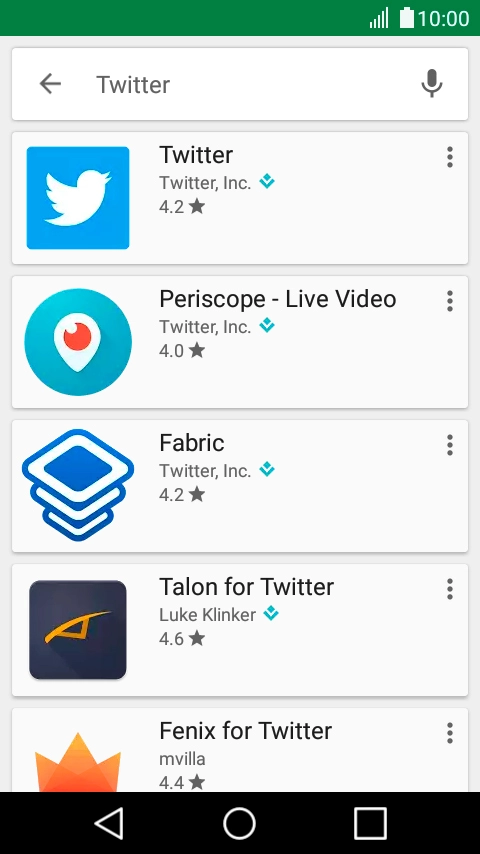Open the Twitter app result
The width and height of the screenshot is (480, 854).
(x=240, y=198)
